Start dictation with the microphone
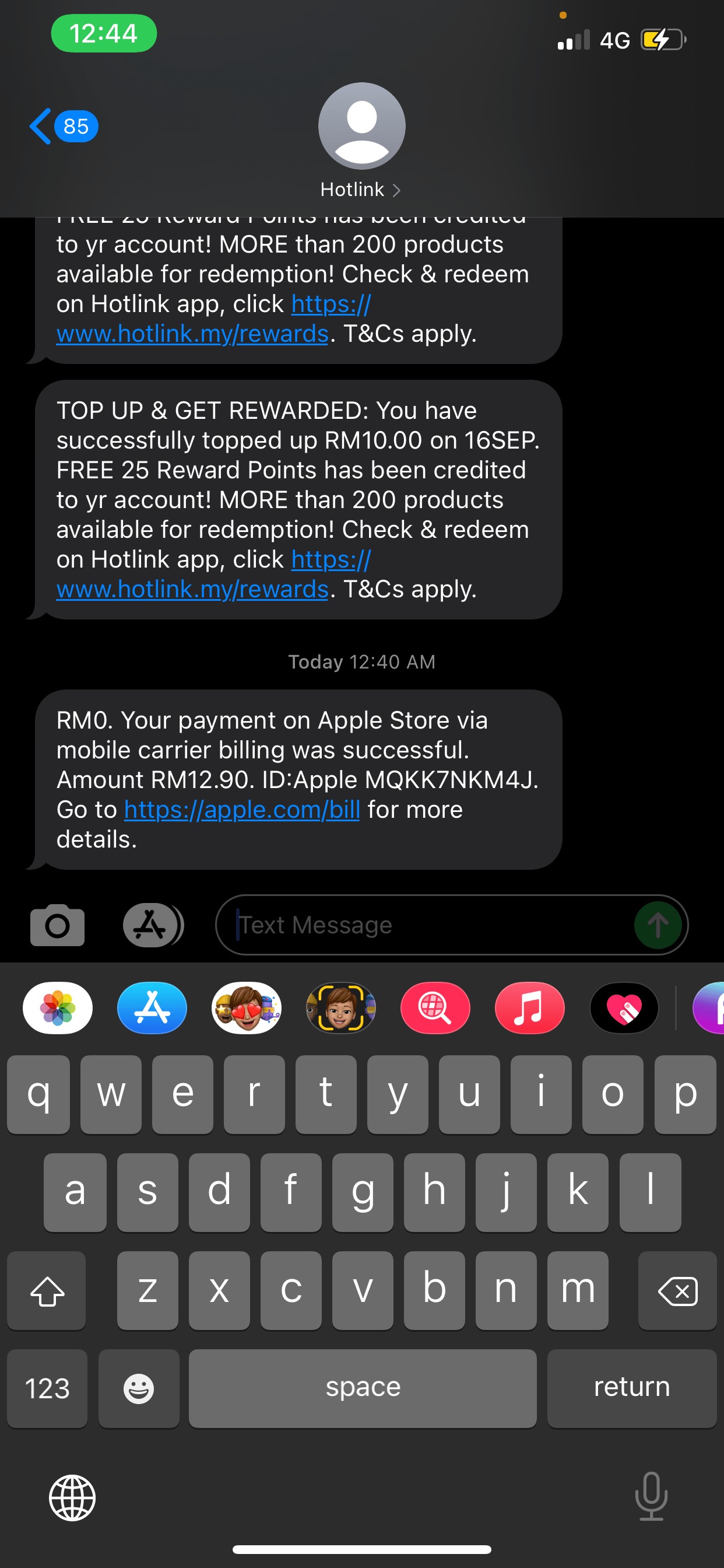 (651, 1496)
